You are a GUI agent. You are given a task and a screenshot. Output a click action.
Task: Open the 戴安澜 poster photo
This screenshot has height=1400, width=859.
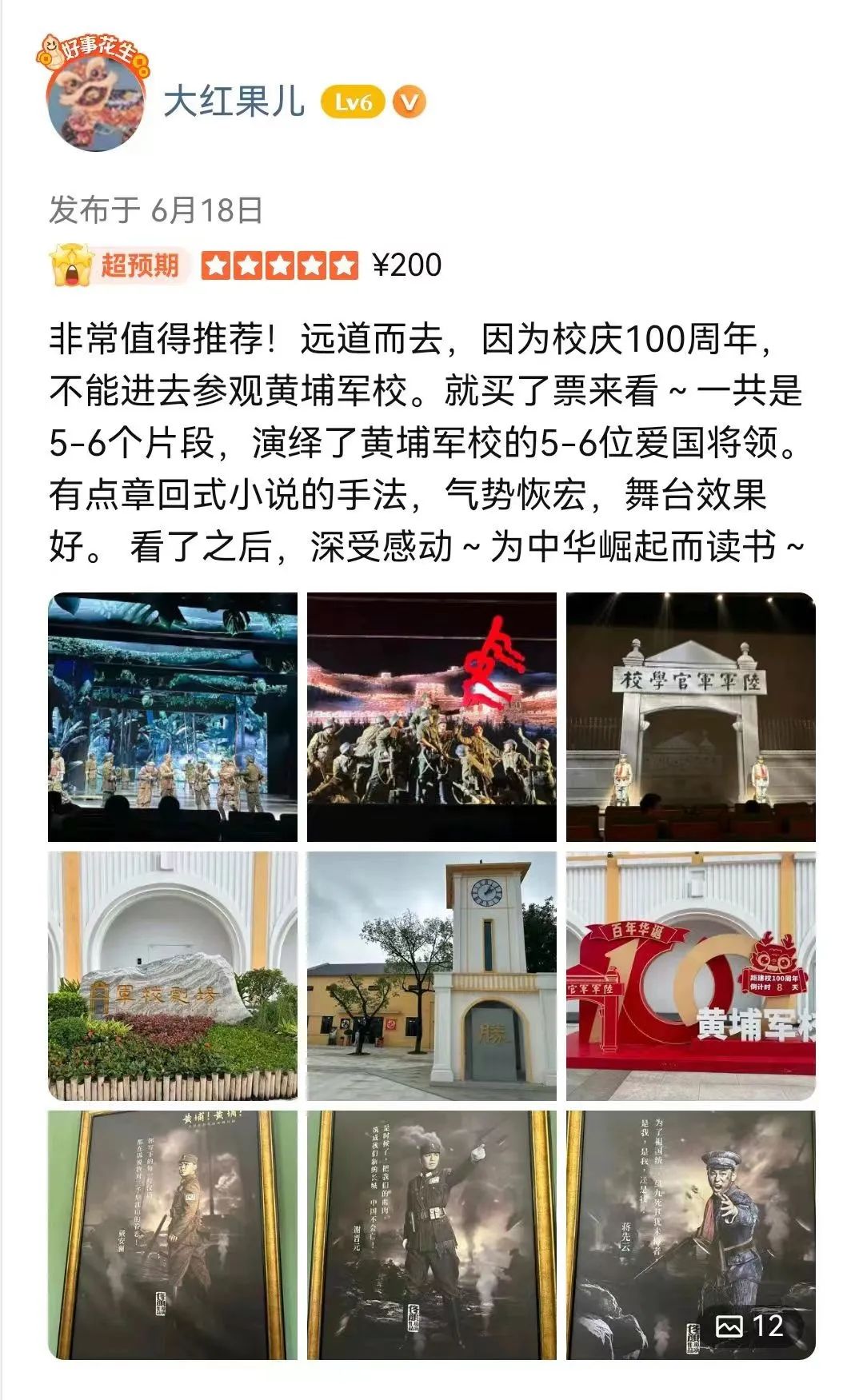tap(173, 1235)
